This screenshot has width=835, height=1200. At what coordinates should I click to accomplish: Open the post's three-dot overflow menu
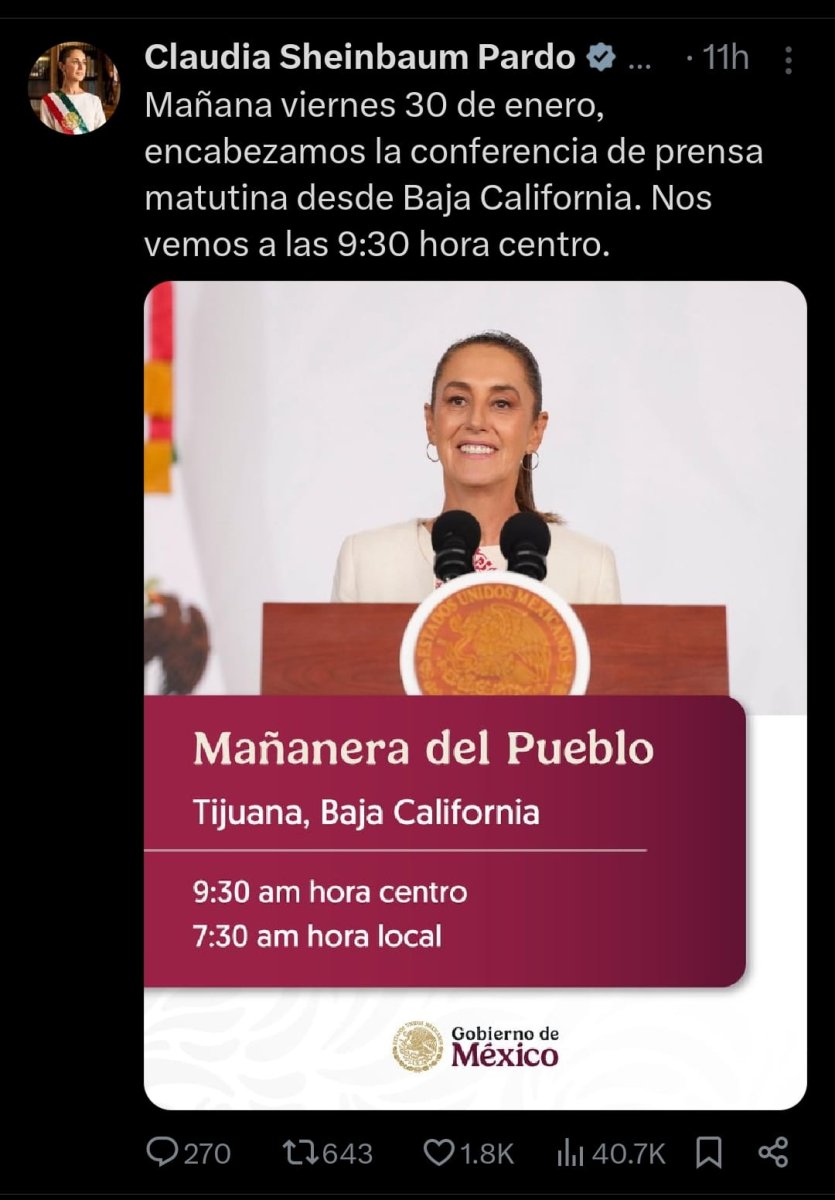point(789,61)
